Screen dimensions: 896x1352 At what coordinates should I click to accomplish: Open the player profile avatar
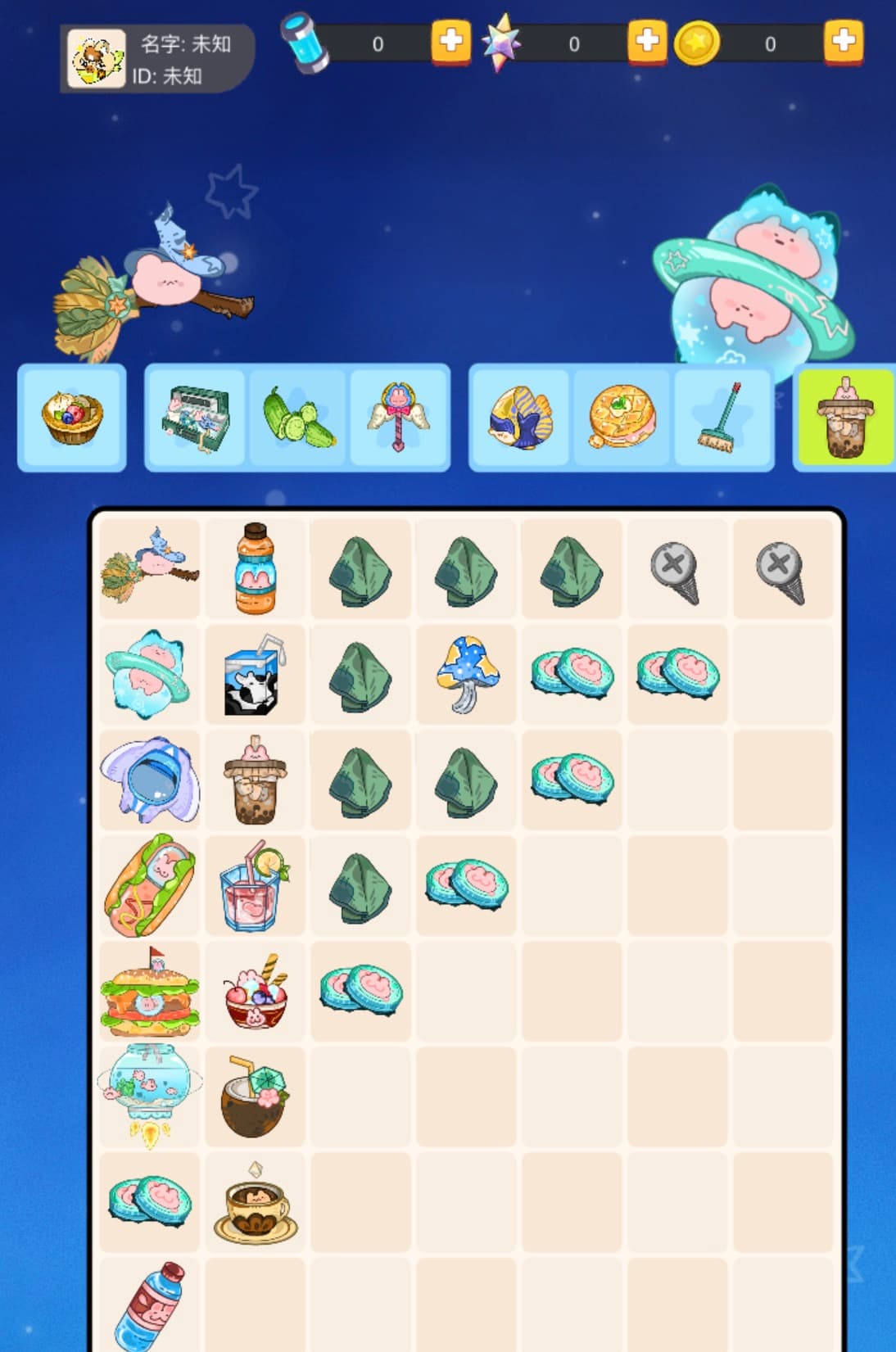[96, 58]
